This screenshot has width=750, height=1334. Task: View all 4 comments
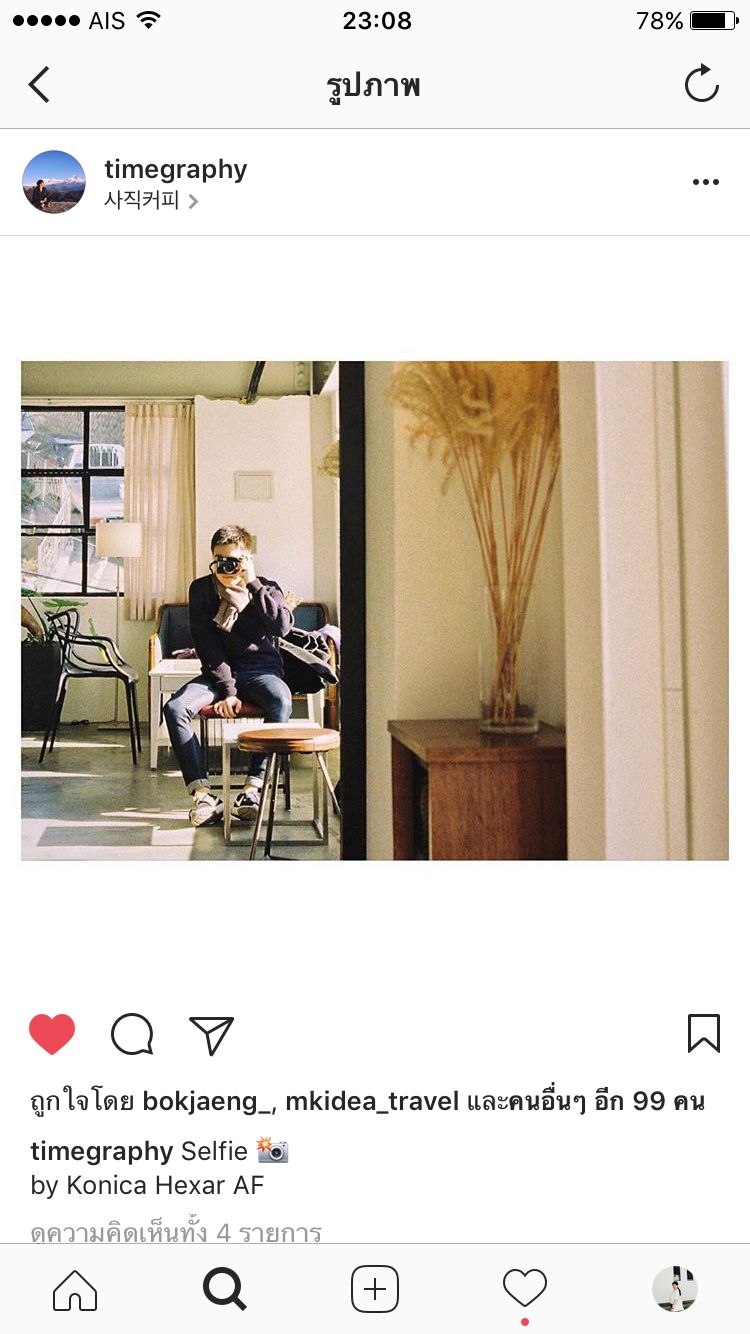tap(176, 1232)
